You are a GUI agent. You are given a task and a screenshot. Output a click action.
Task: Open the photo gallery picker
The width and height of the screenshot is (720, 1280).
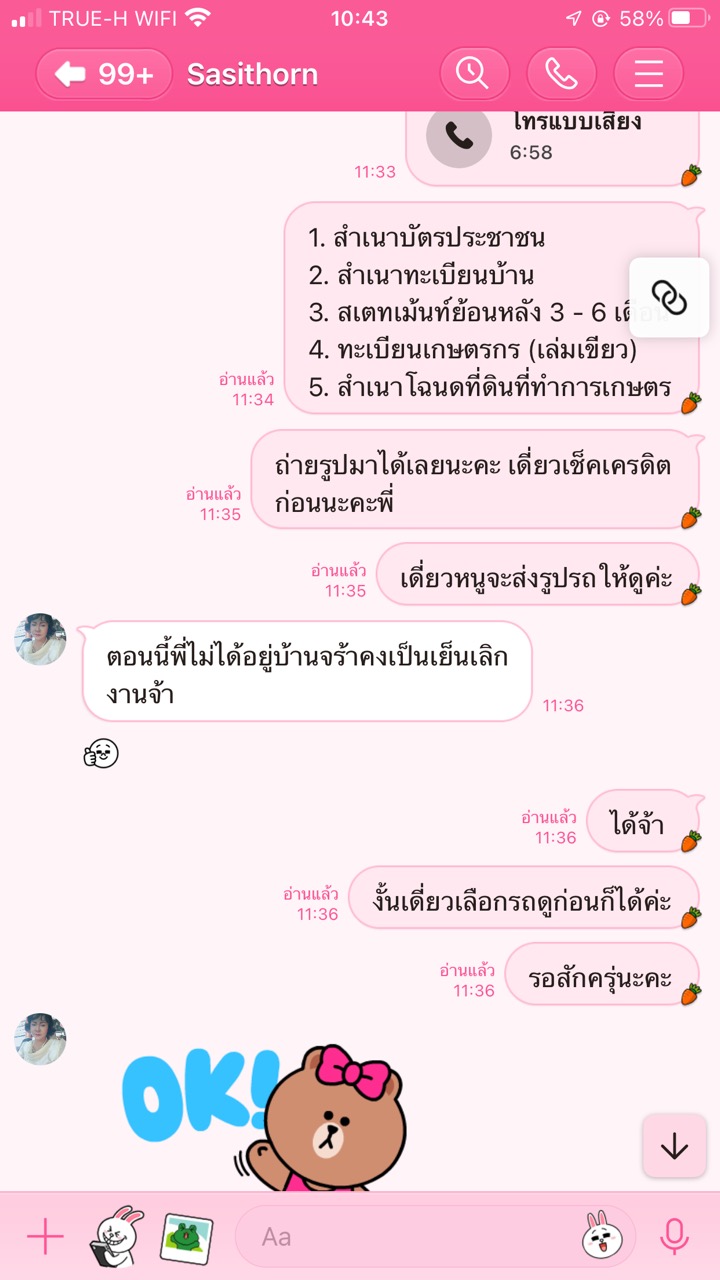coord(187,1237)
